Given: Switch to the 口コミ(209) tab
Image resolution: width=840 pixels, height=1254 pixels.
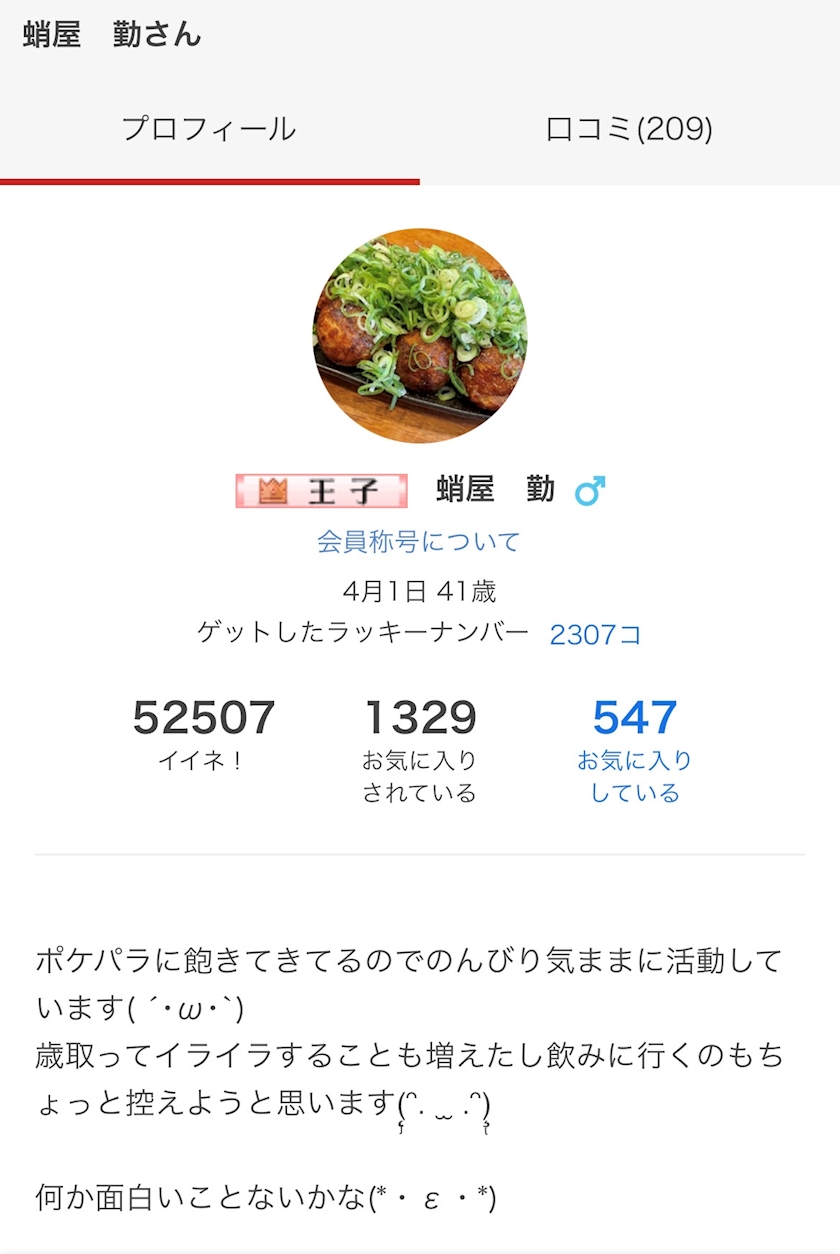Looking at the screenshot, I should (629, 129).
